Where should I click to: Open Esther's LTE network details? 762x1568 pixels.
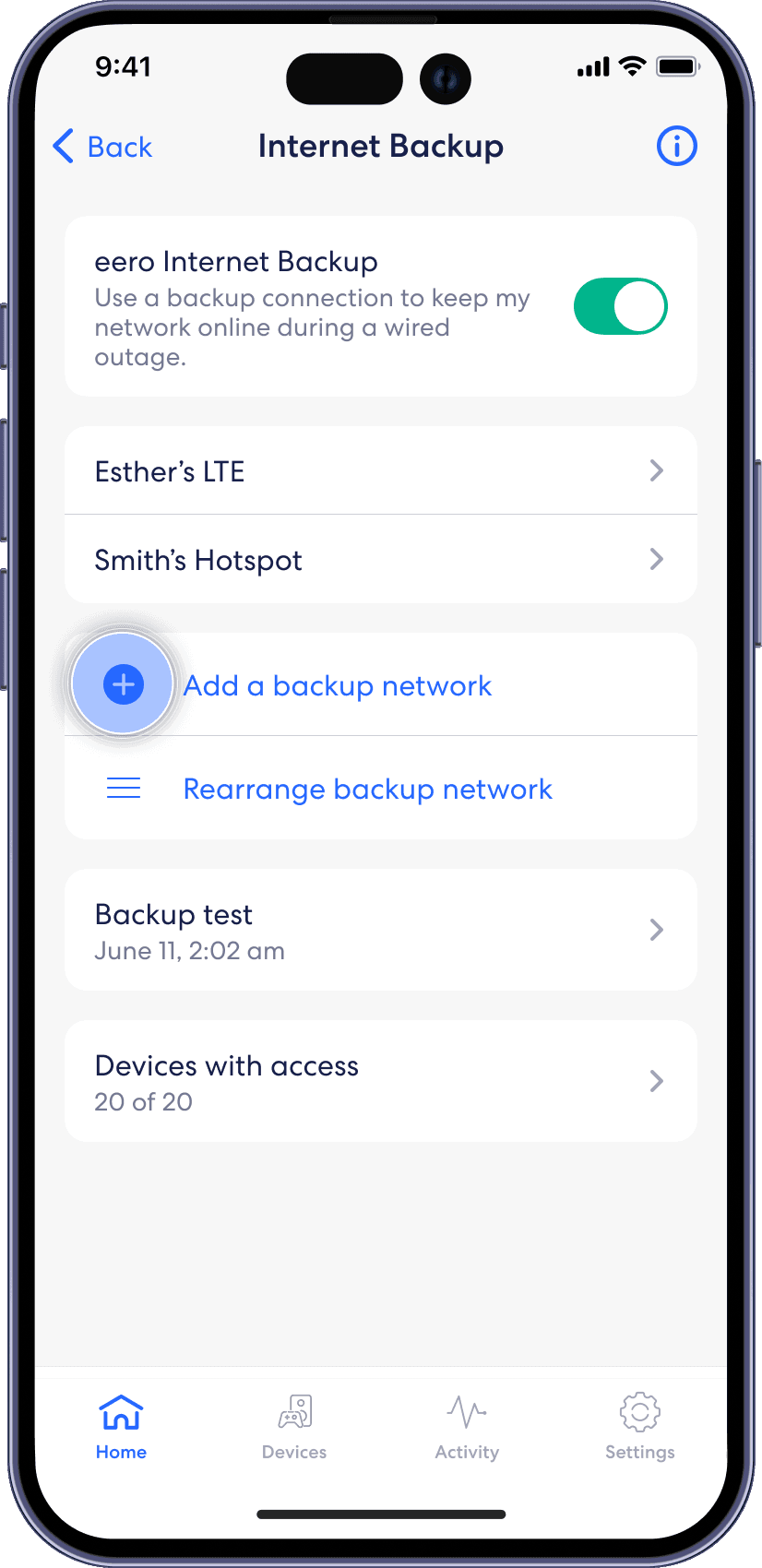coord(380,471)
